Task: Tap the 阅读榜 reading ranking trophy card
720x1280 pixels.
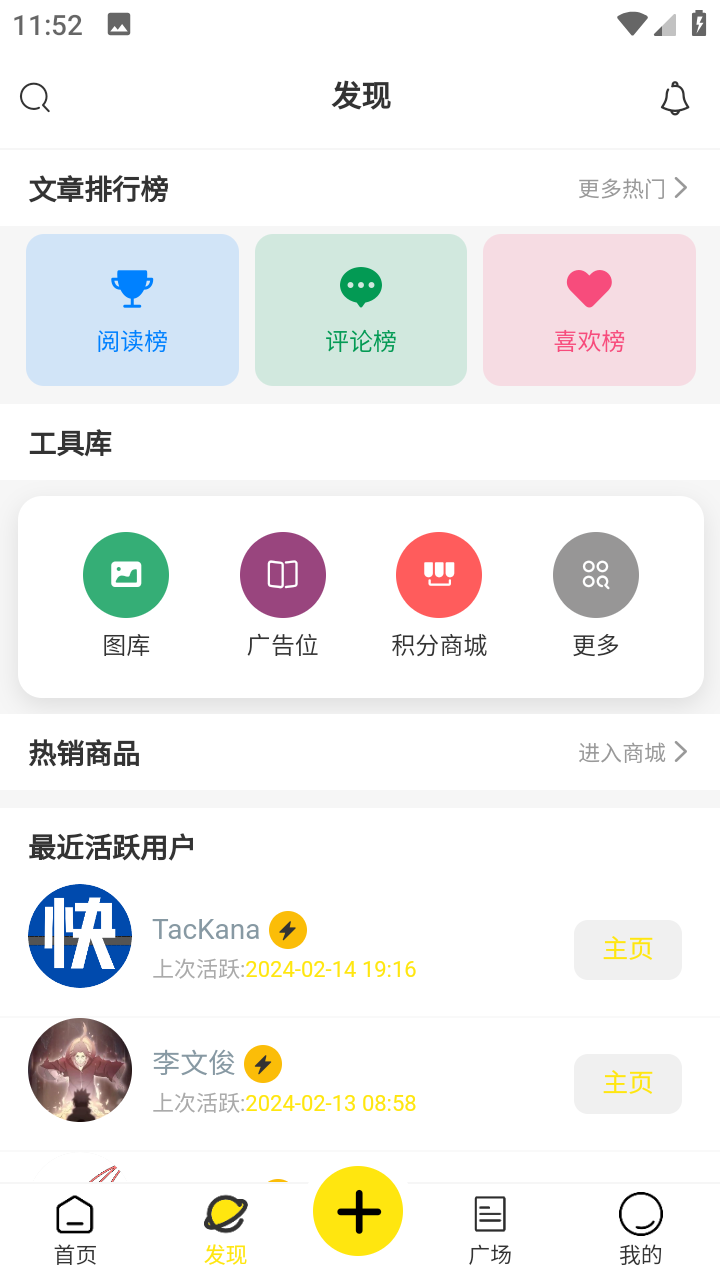Action: tap(132, 309)
